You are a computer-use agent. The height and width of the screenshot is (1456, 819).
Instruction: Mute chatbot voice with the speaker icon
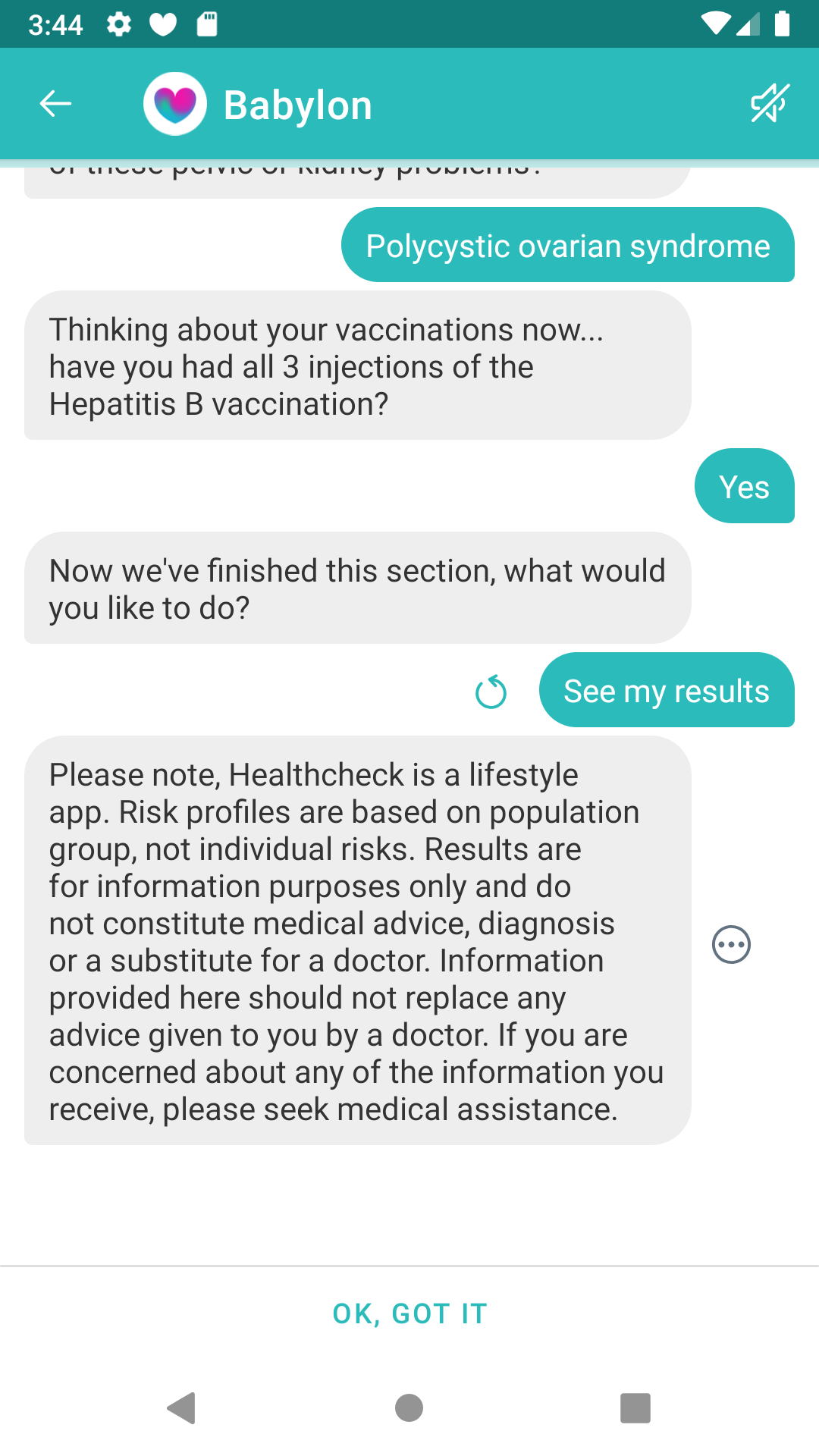(768, 103)
